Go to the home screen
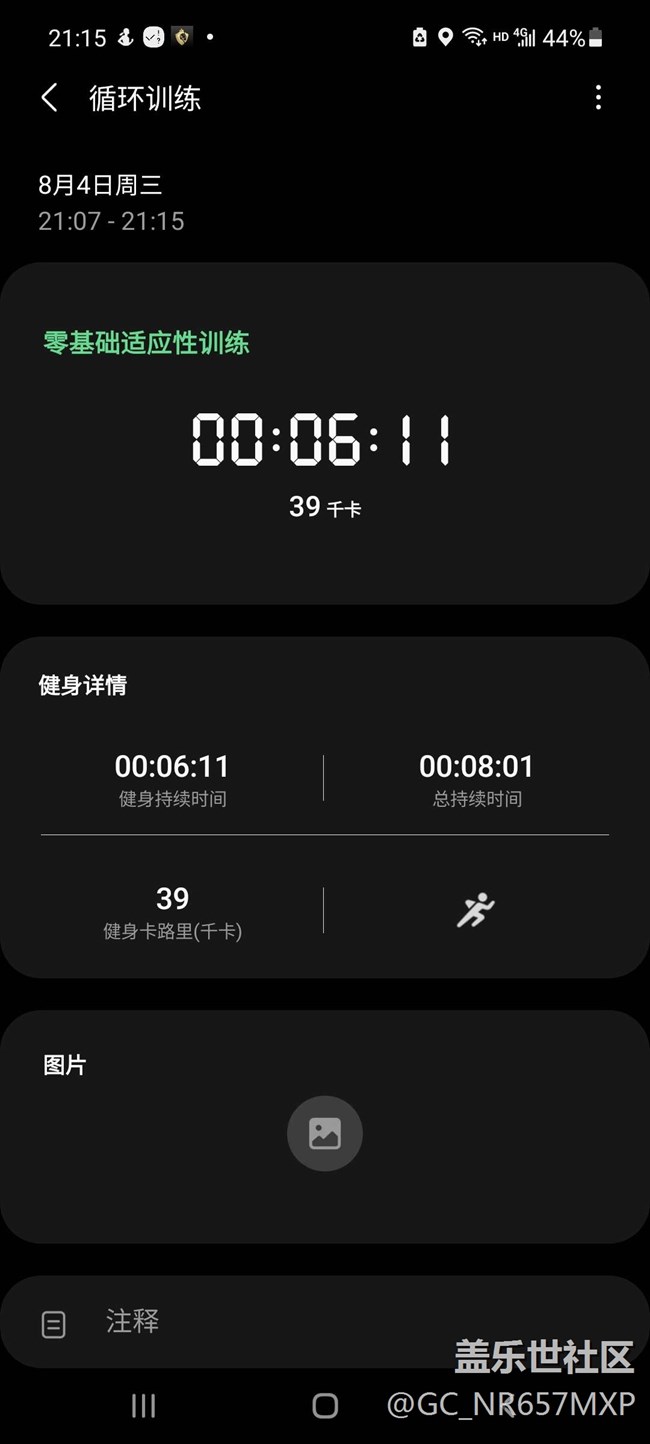The height and width of the screenshot is (1444, 650). (x=325, y=1406)
